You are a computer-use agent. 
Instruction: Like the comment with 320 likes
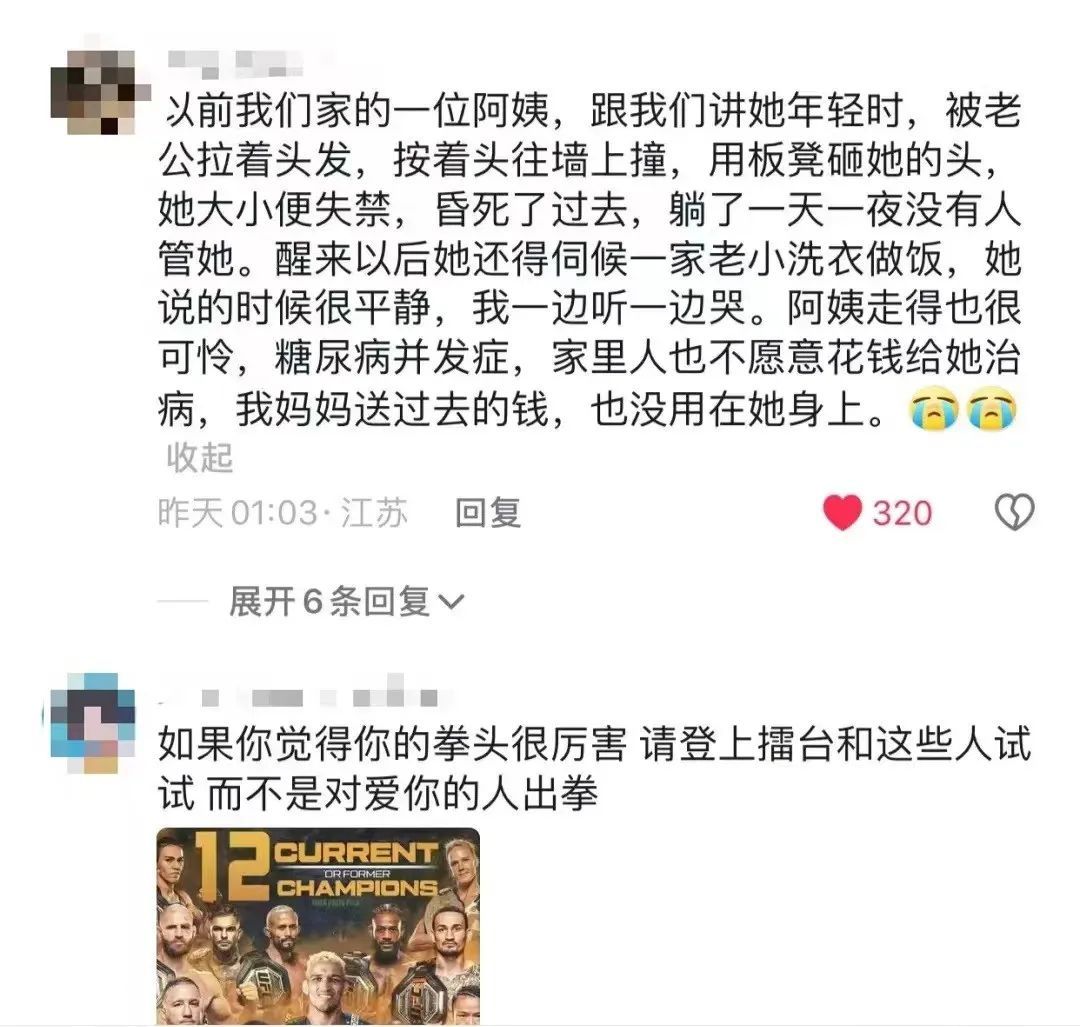pyautogui.click(x=842, y=513)
